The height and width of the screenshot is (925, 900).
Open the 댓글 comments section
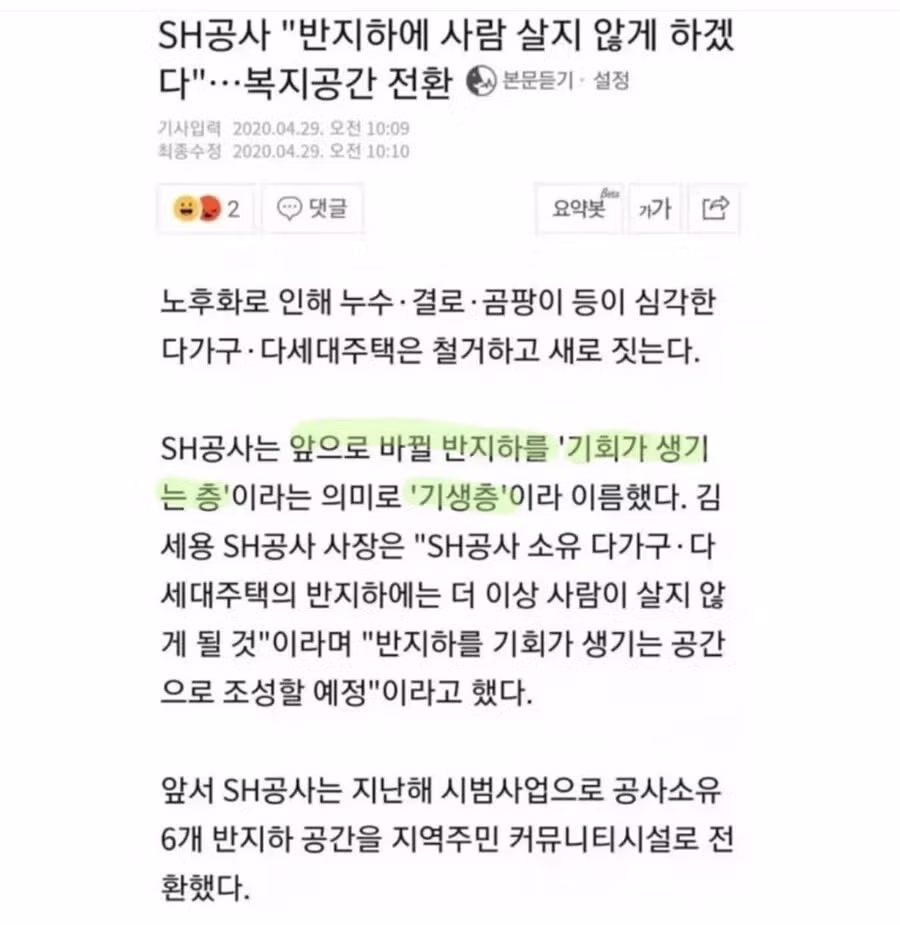click(311, 209)
